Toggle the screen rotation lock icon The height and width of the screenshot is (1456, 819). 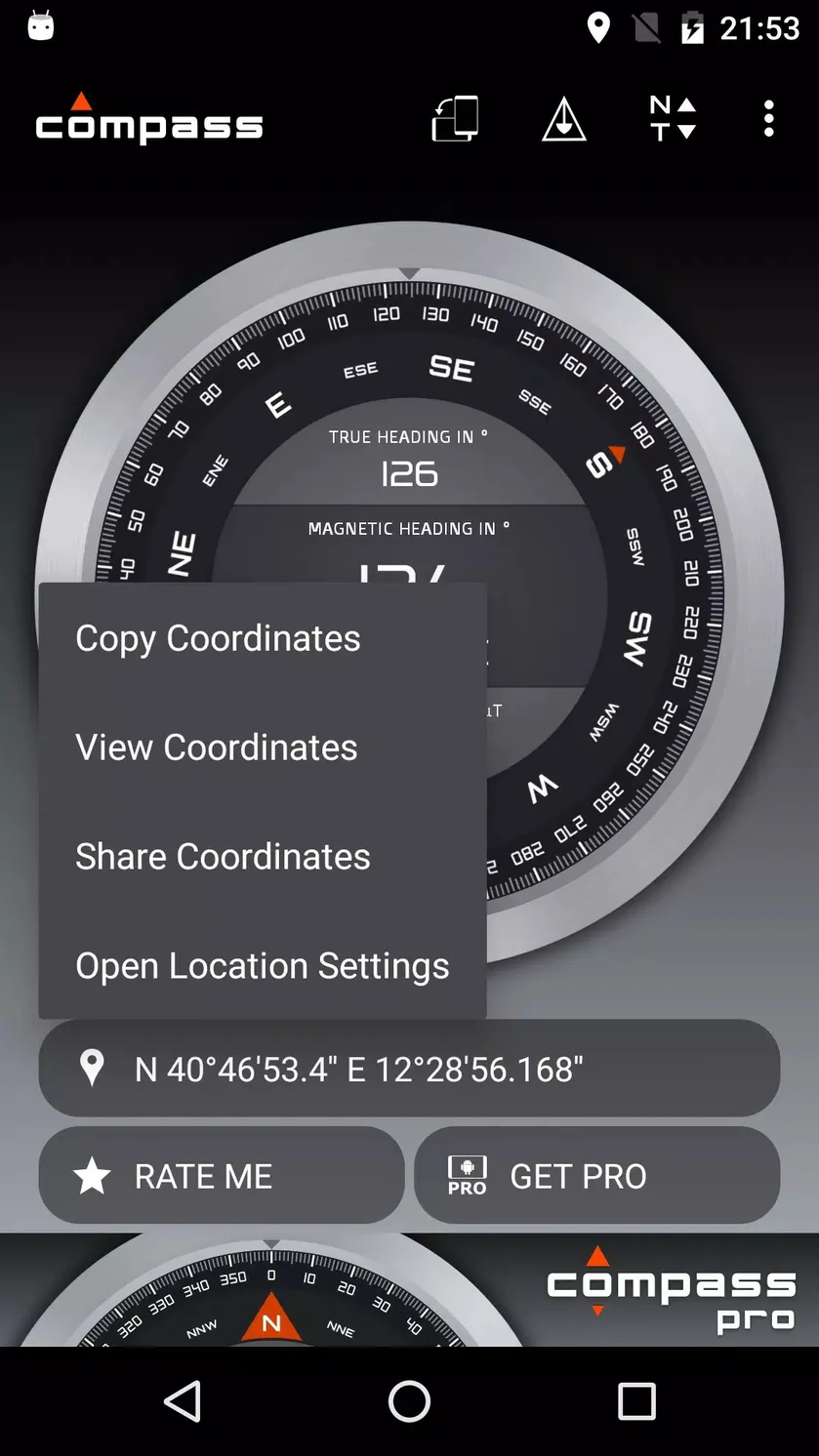pos(455,119)
